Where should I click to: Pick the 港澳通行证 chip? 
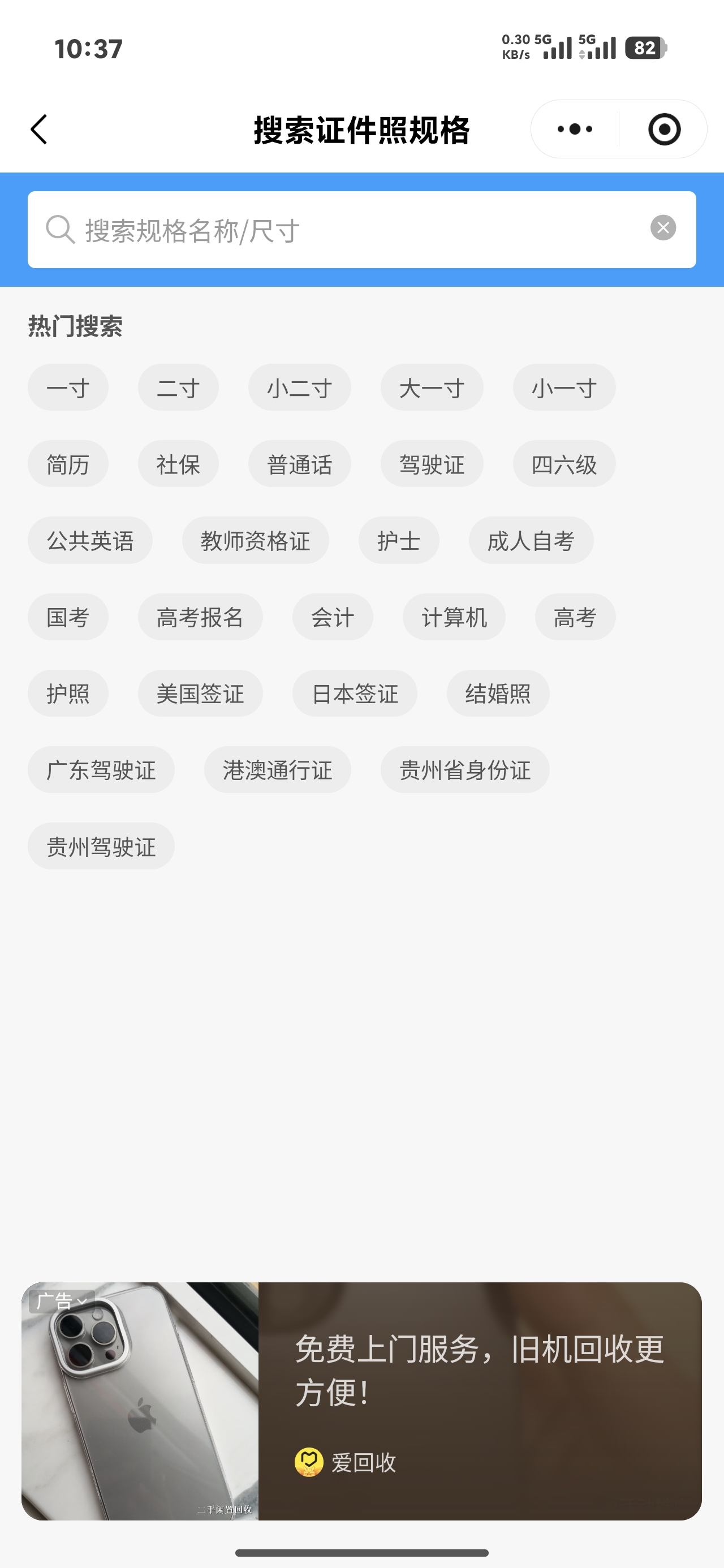(x=277, y=770)
